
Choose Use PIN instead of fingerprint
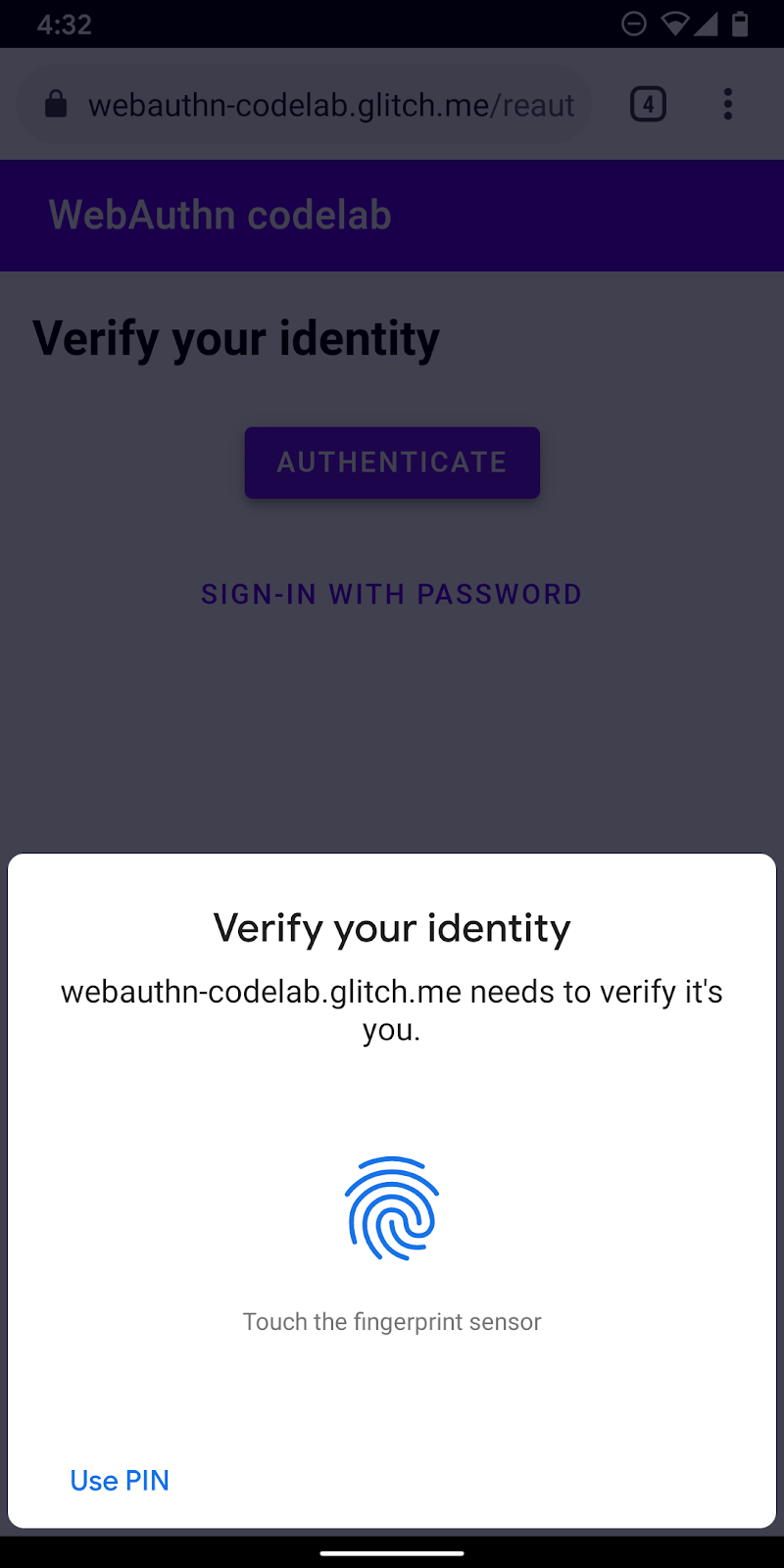(x=119, y=1480)
